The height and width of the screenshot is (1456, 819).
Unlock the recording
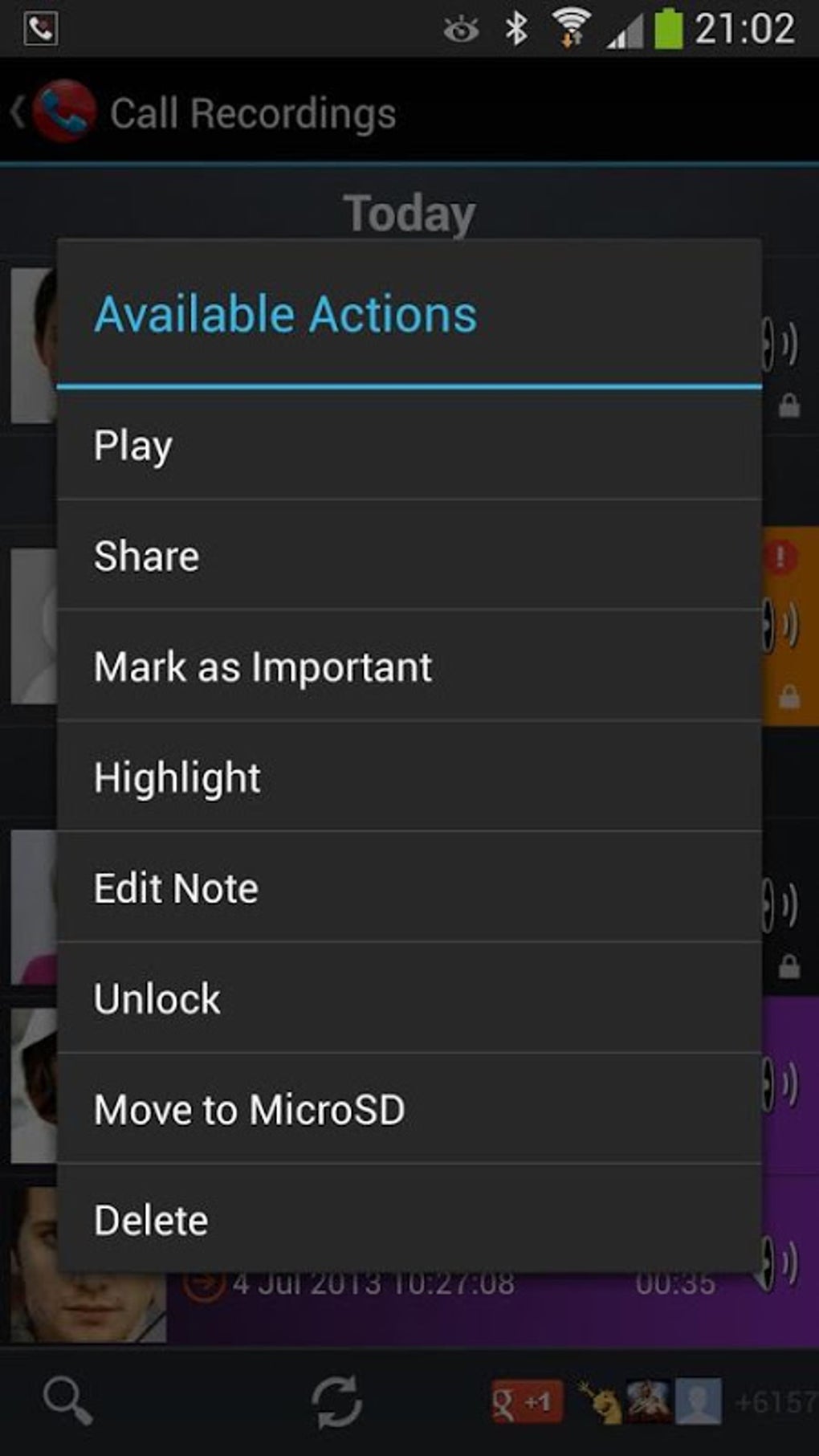click(409, 999)
